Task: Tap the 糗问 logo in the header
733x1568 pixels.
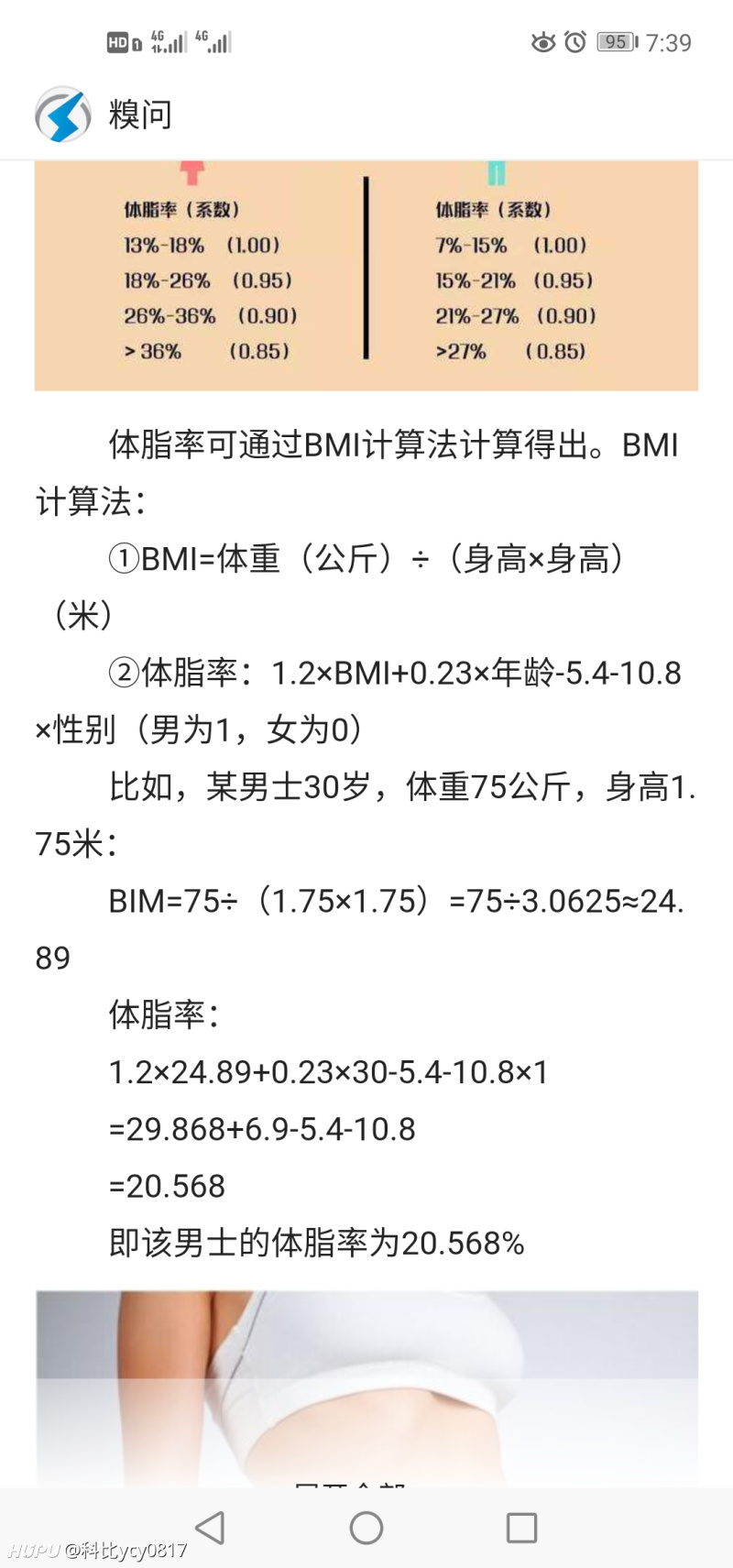Action: tap(63, 115)
